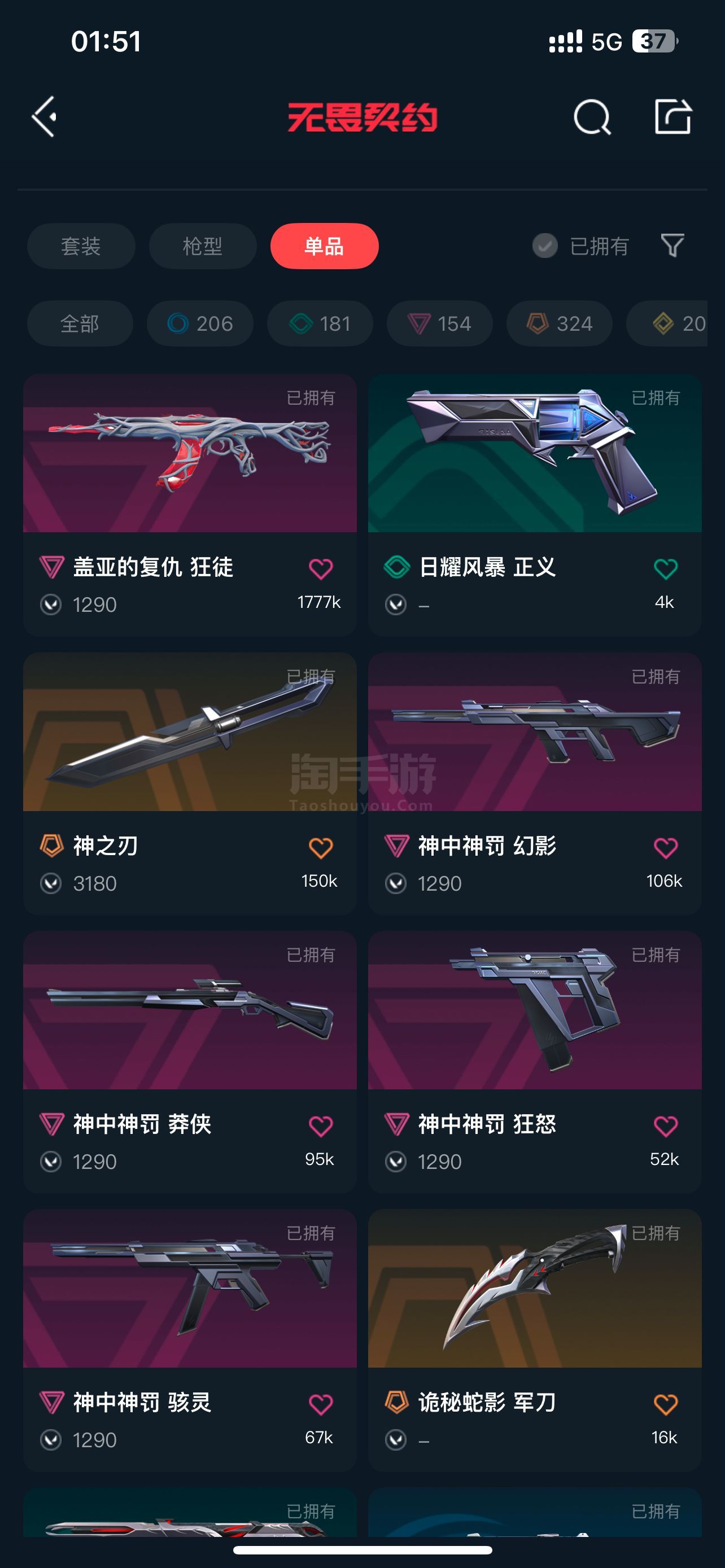Open the search magnifier icon

(592, 116)
